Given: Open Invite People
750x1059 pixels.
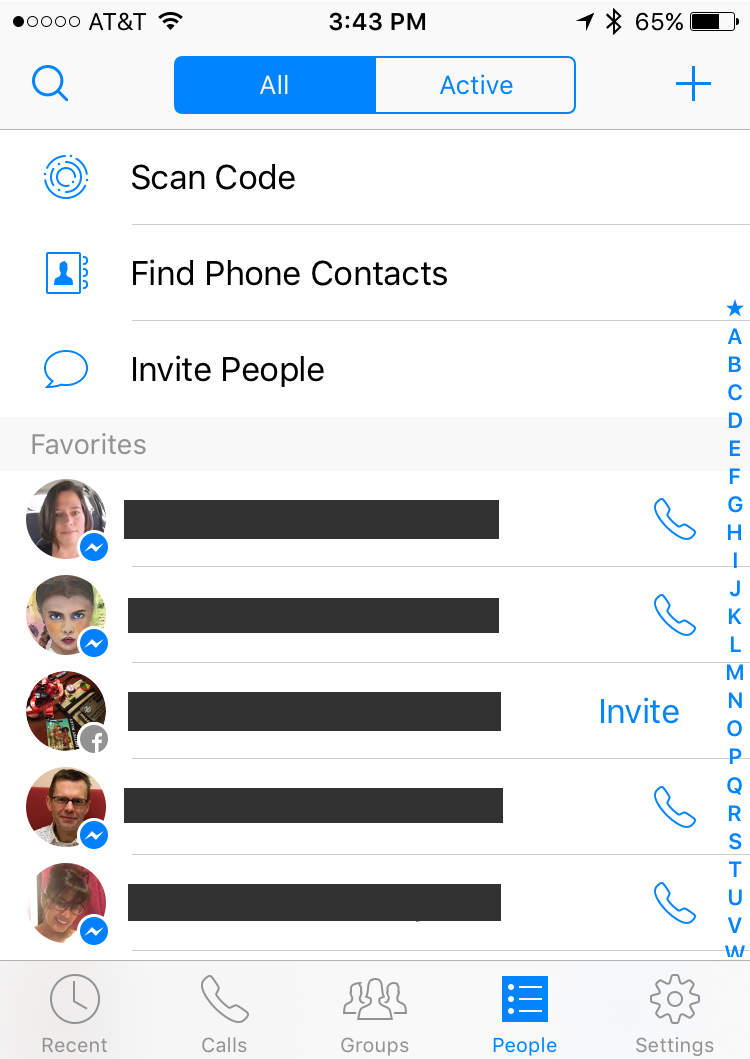Looking at the screenshot, I should (227, 370).
